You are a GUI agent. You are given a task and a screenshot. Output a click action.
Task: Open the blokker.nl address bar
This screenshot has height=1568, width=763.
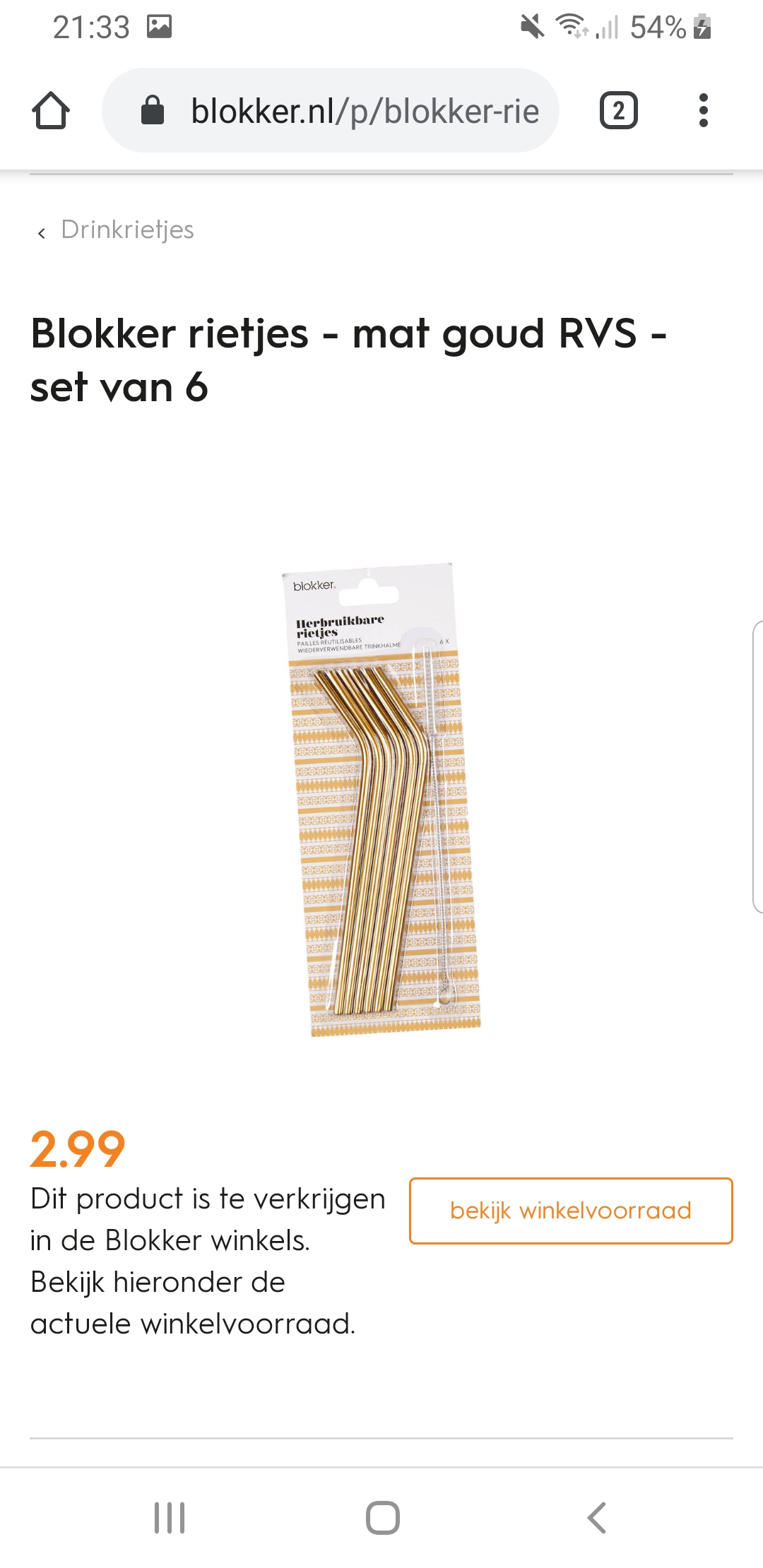point(331,110)
